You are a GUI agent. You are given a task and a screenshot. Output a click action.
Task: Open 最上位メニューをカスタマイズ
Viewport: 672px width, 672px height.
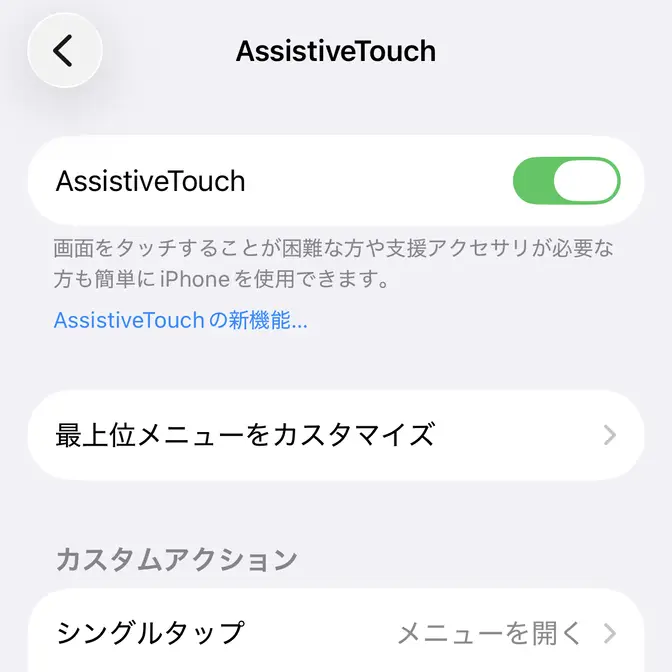[x=336, y=435]
